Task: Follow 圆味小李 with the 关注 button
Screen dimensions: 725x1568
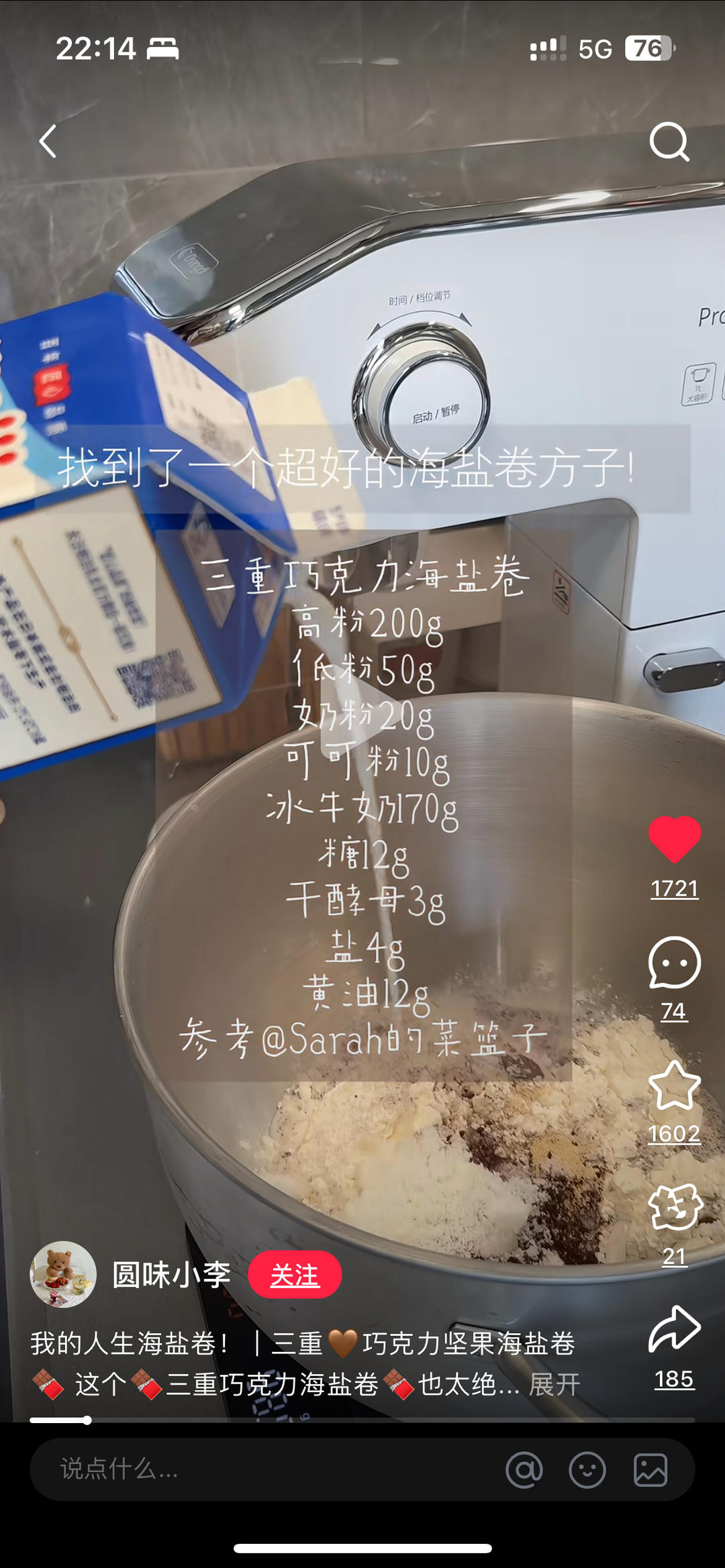Action: tap(295, 1275)
